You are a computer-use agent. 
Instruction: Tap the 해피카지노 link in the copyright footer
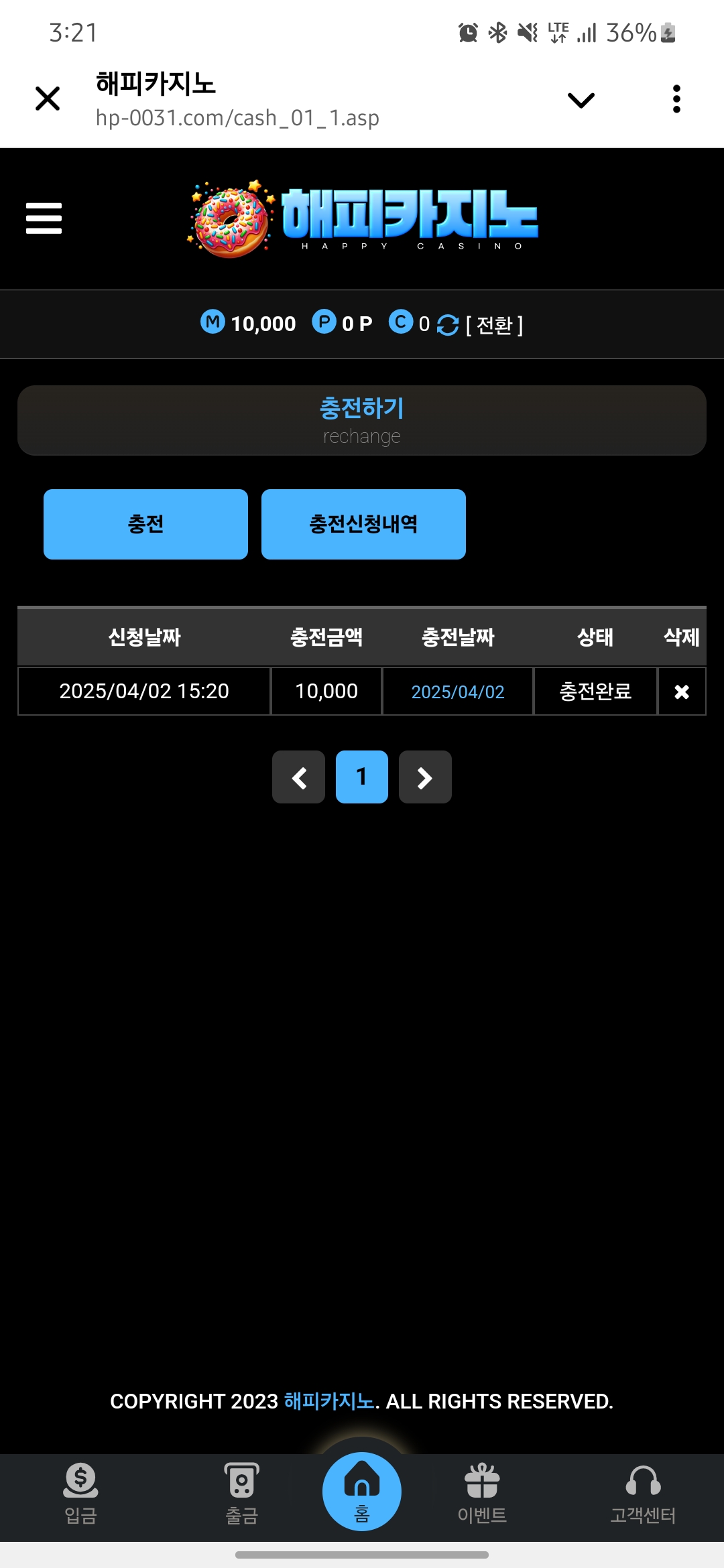click(329, 1401)
